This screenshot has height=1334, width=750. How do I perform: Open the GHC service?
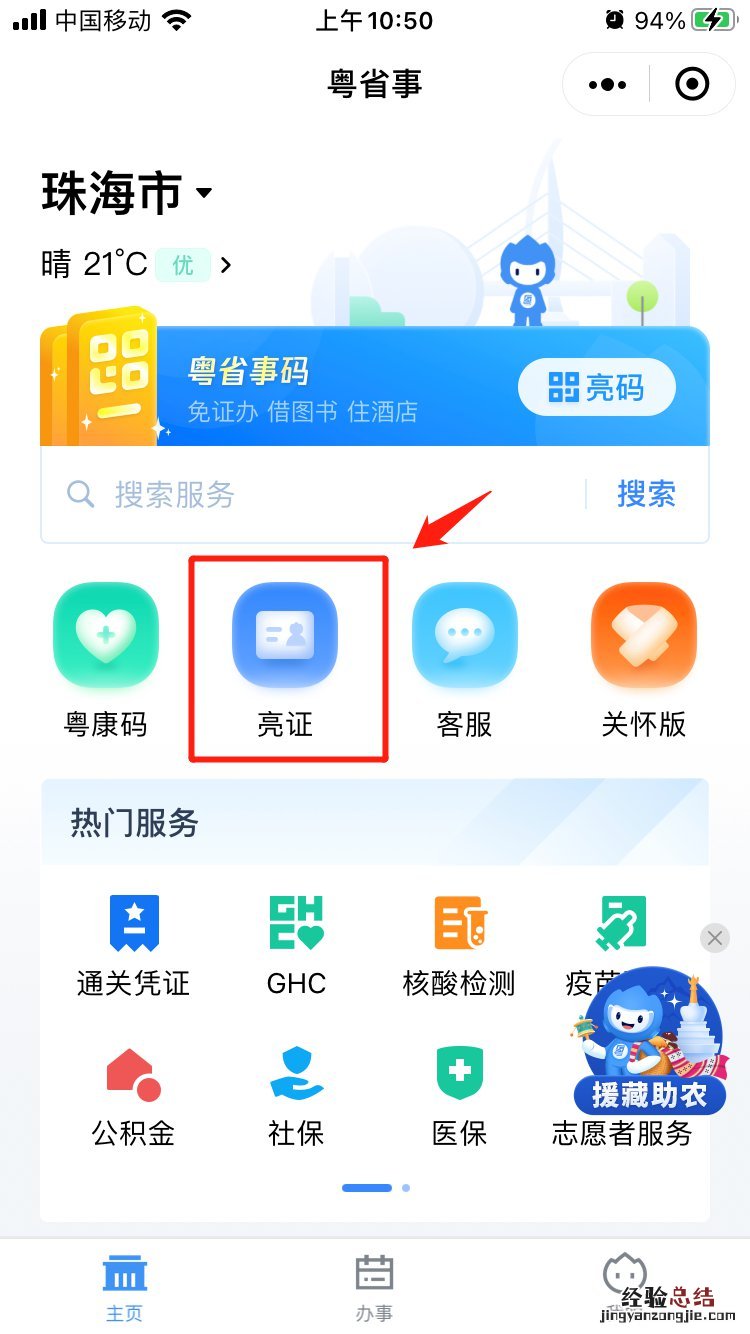click(296, 945)
